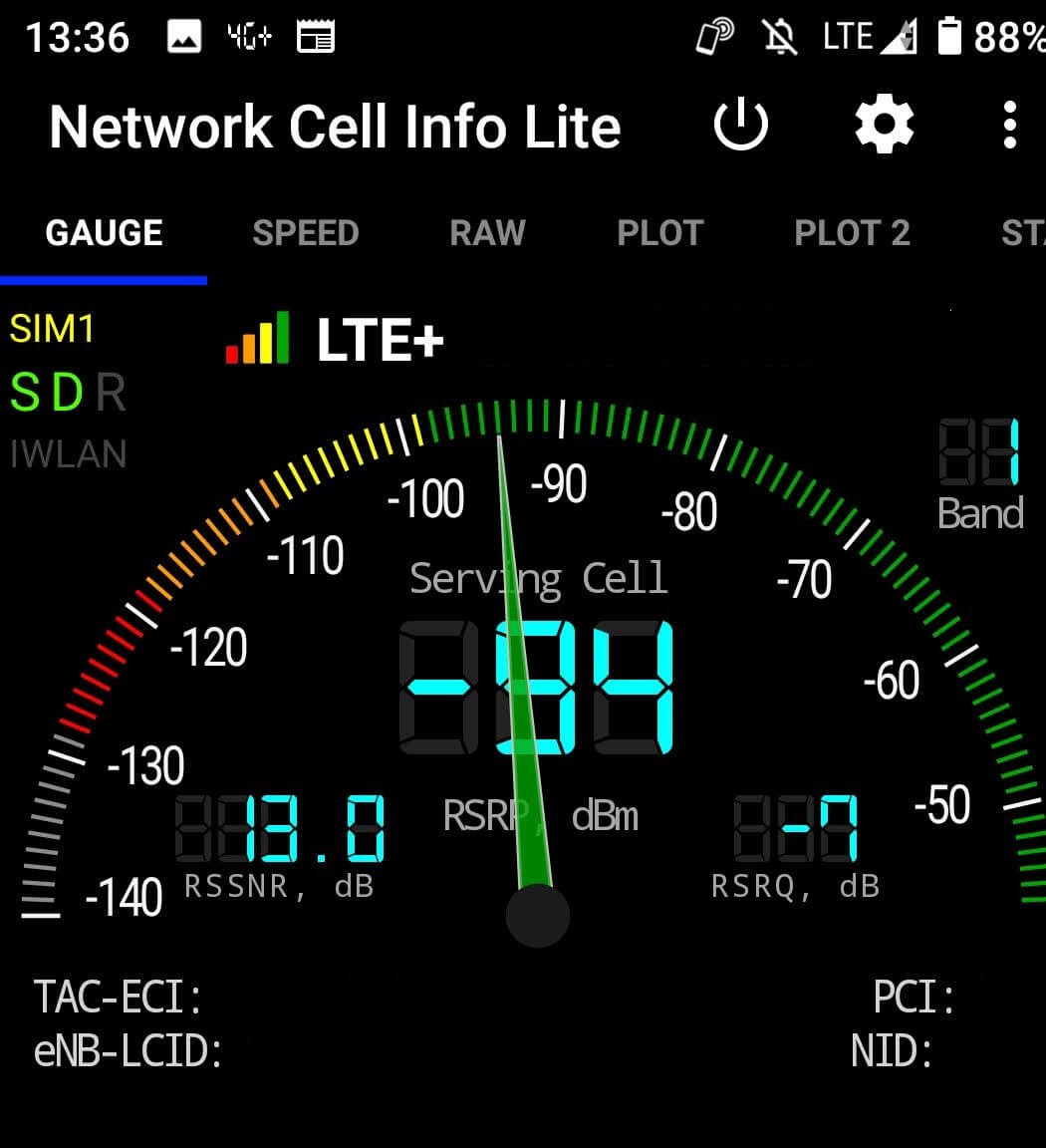This screenshot has width=1046, height=1148.
Task: Open the PLOT tab
Action: click(659, 233)
